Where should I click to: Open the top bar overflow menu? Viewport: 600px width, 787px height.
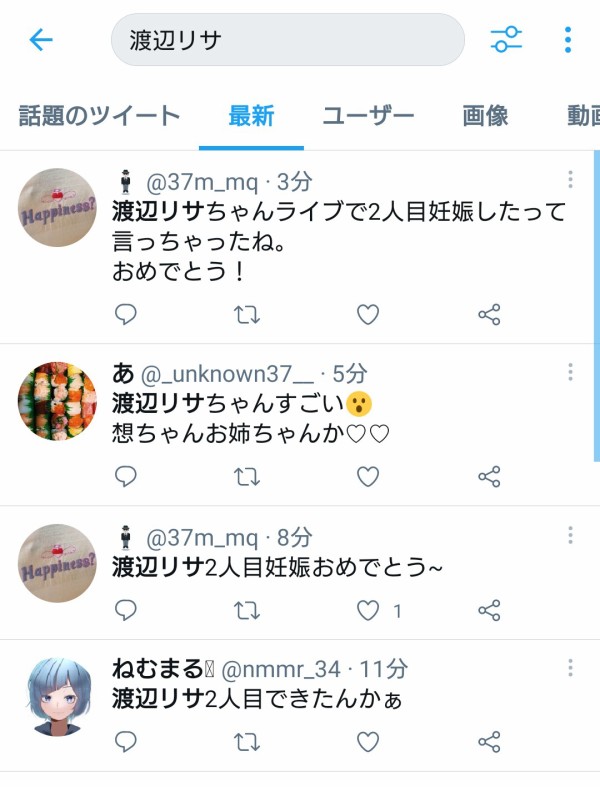point(567,40)
